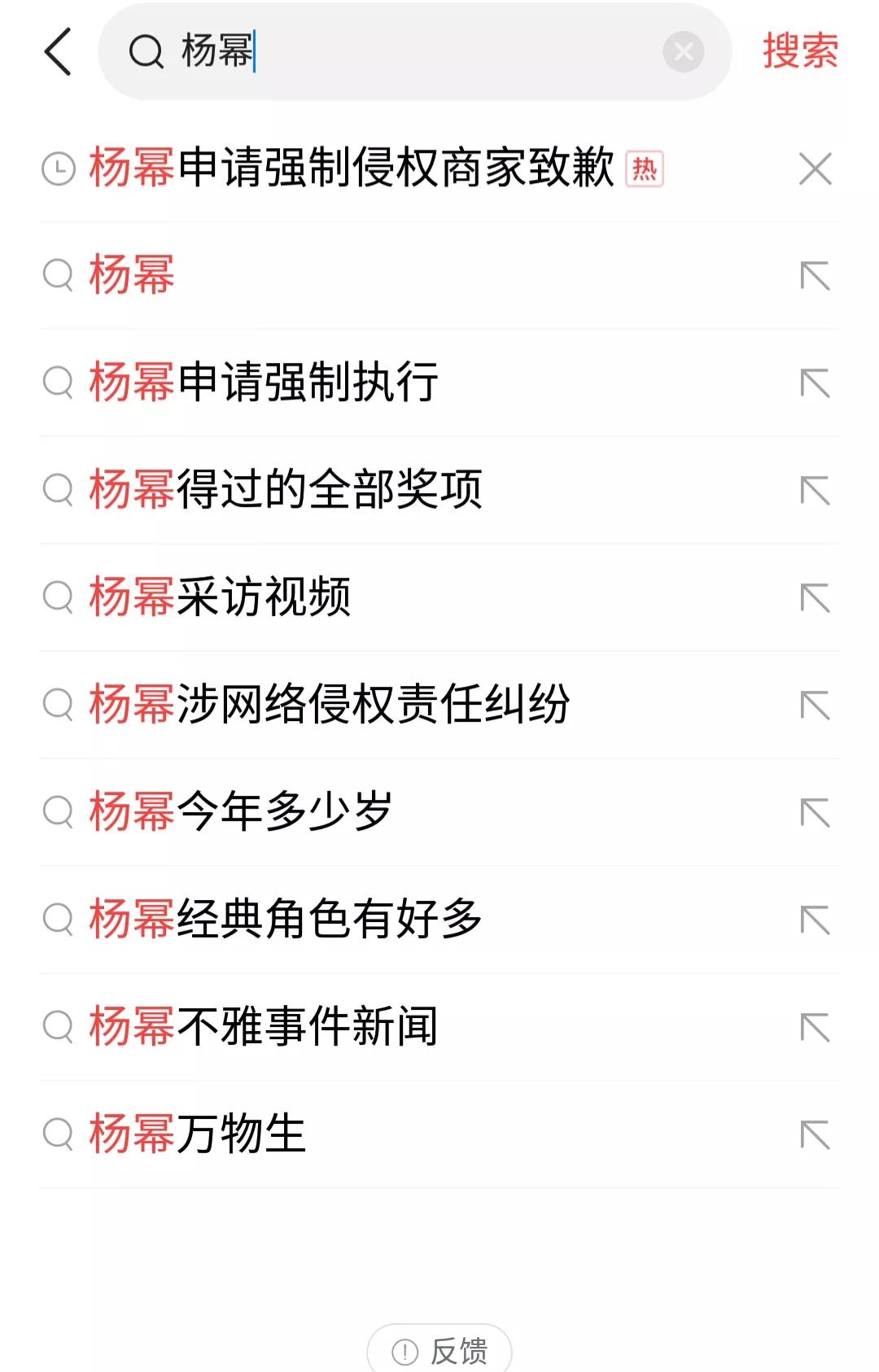Tap the clear circle icon in the search bar
The width and height of the screenshot is (879, 1372).
click(684, 53)
